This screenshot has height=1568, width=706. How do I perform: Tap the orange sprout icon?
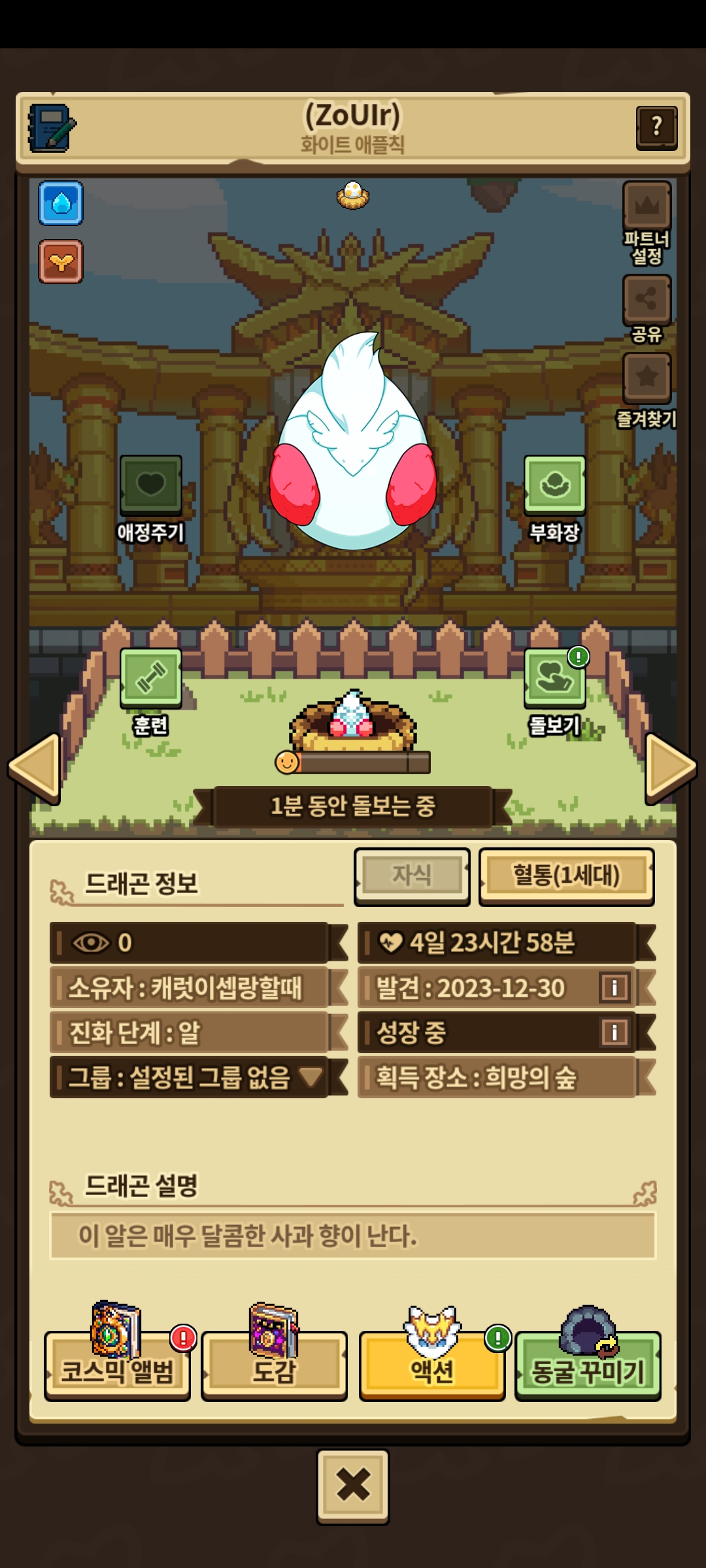tap(61, 261)
